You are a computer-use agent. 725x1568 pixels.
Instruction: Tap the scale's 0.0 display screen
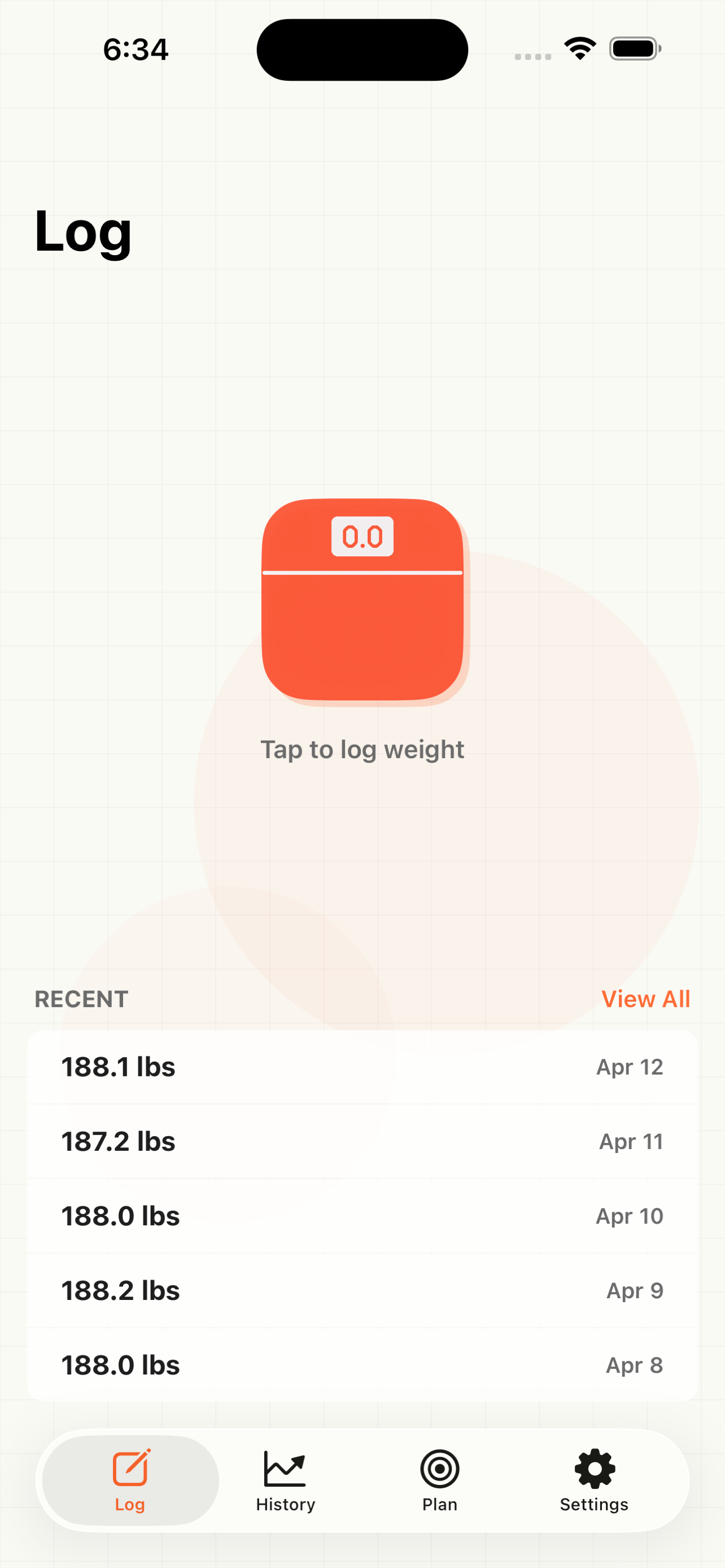click(363, 536)
